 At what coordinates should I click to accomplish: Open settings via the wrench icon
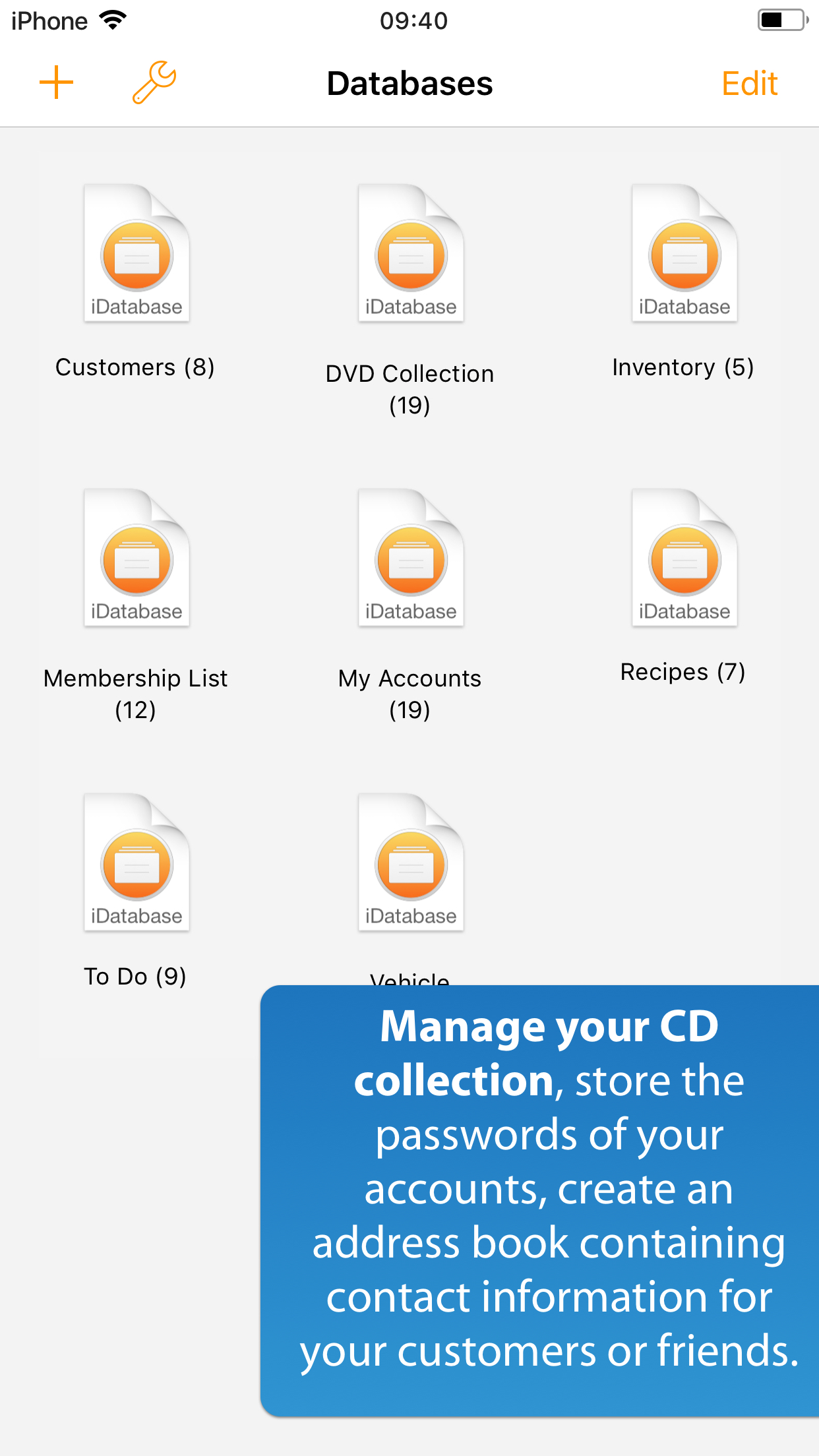(153, 81)
